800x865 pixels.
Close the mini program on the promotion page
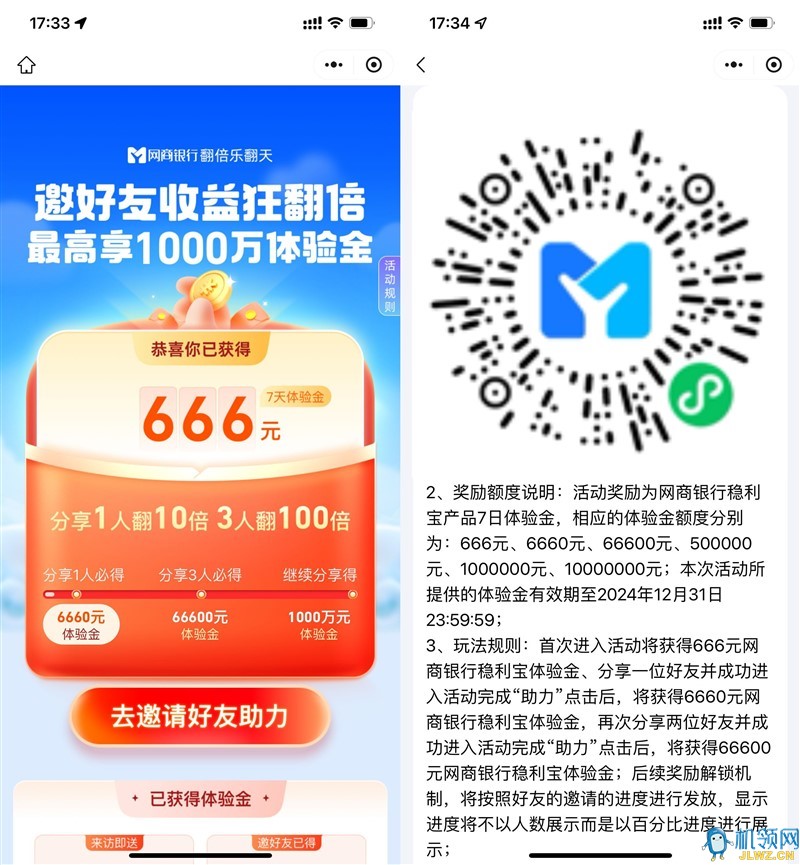pyautogui.click(x=374, y=65)
